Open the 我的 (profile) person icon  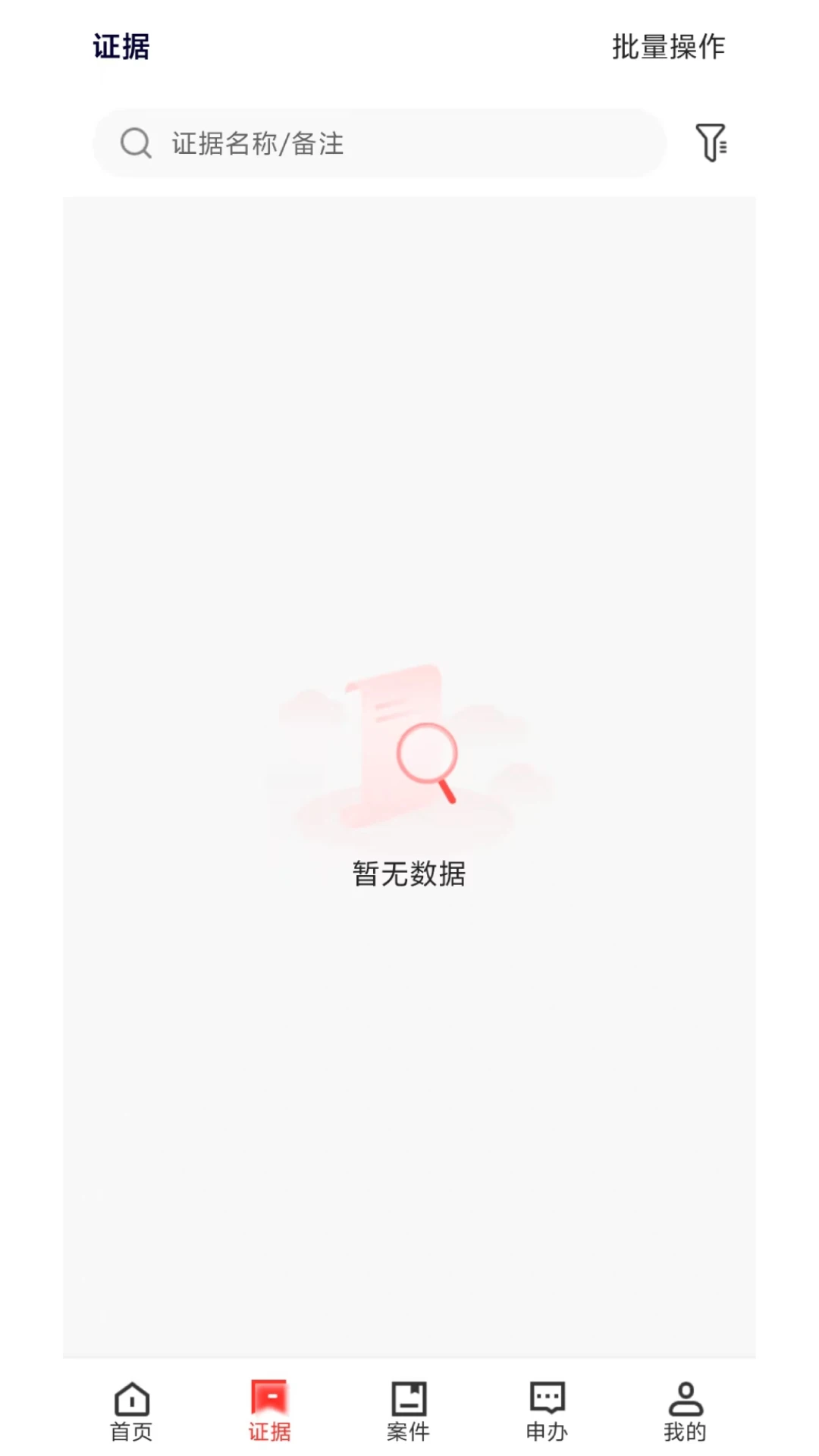pos(683,1399)
